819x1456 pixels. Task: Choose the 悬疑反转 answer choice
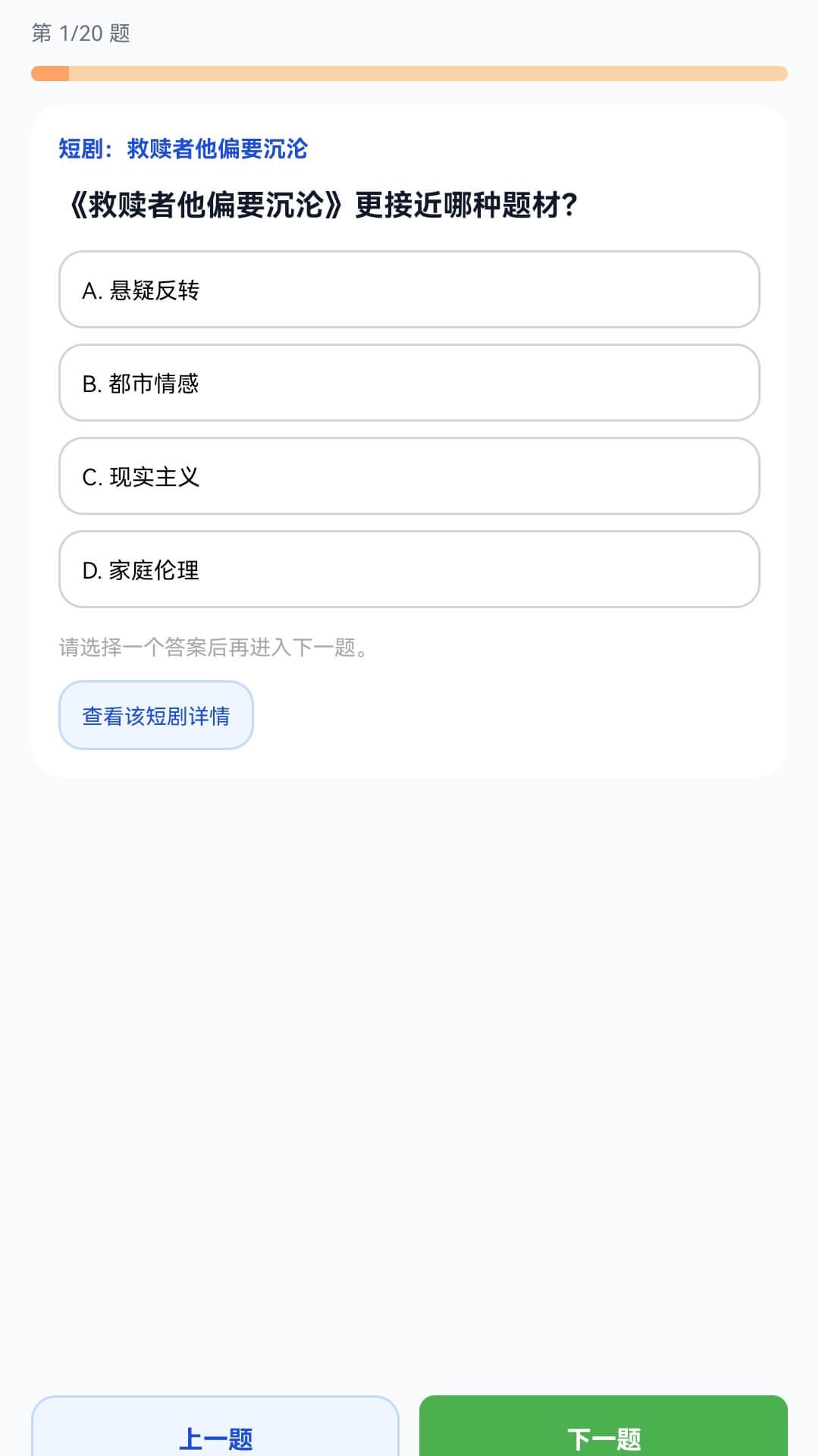(409, 289)
